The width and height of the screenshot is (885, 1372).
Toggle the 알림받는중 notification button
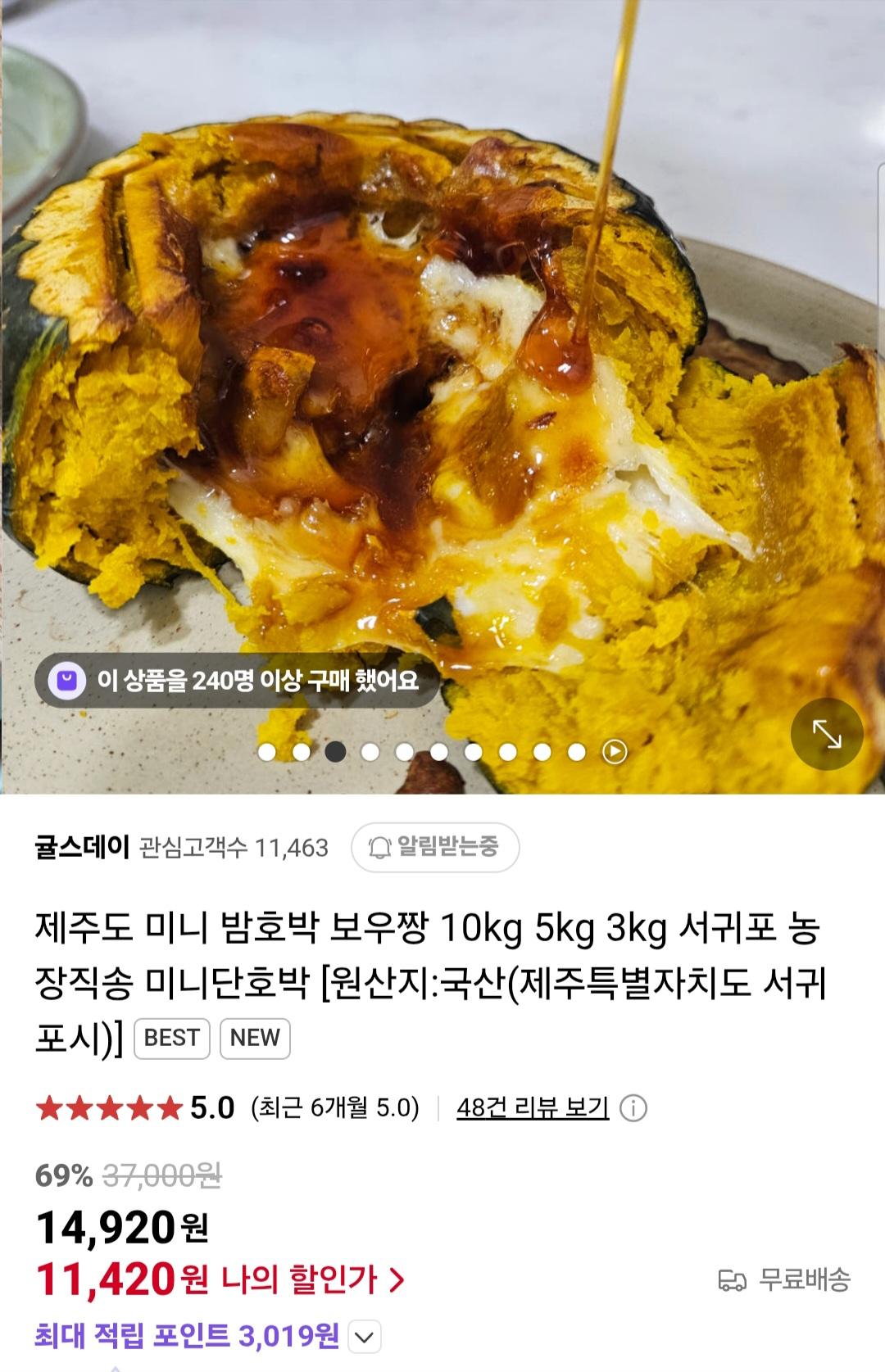(x=435, y=847)
